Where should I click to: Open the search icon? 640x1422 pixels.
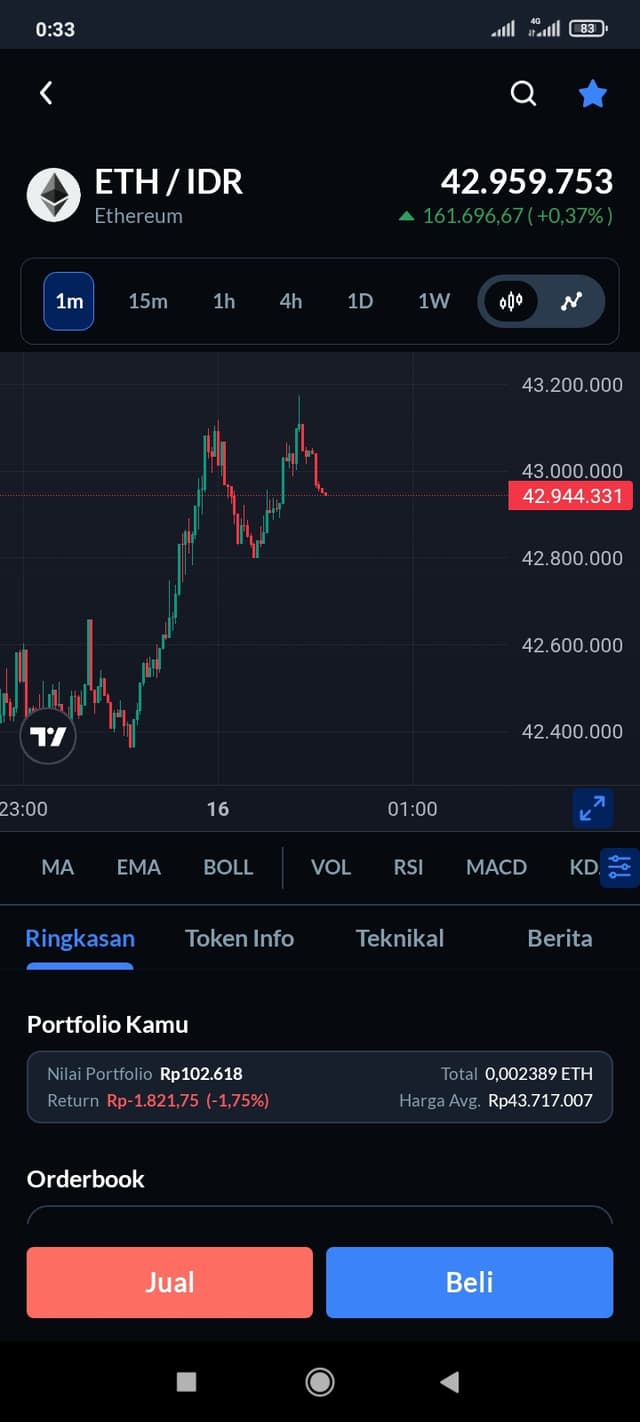[523, 93]
